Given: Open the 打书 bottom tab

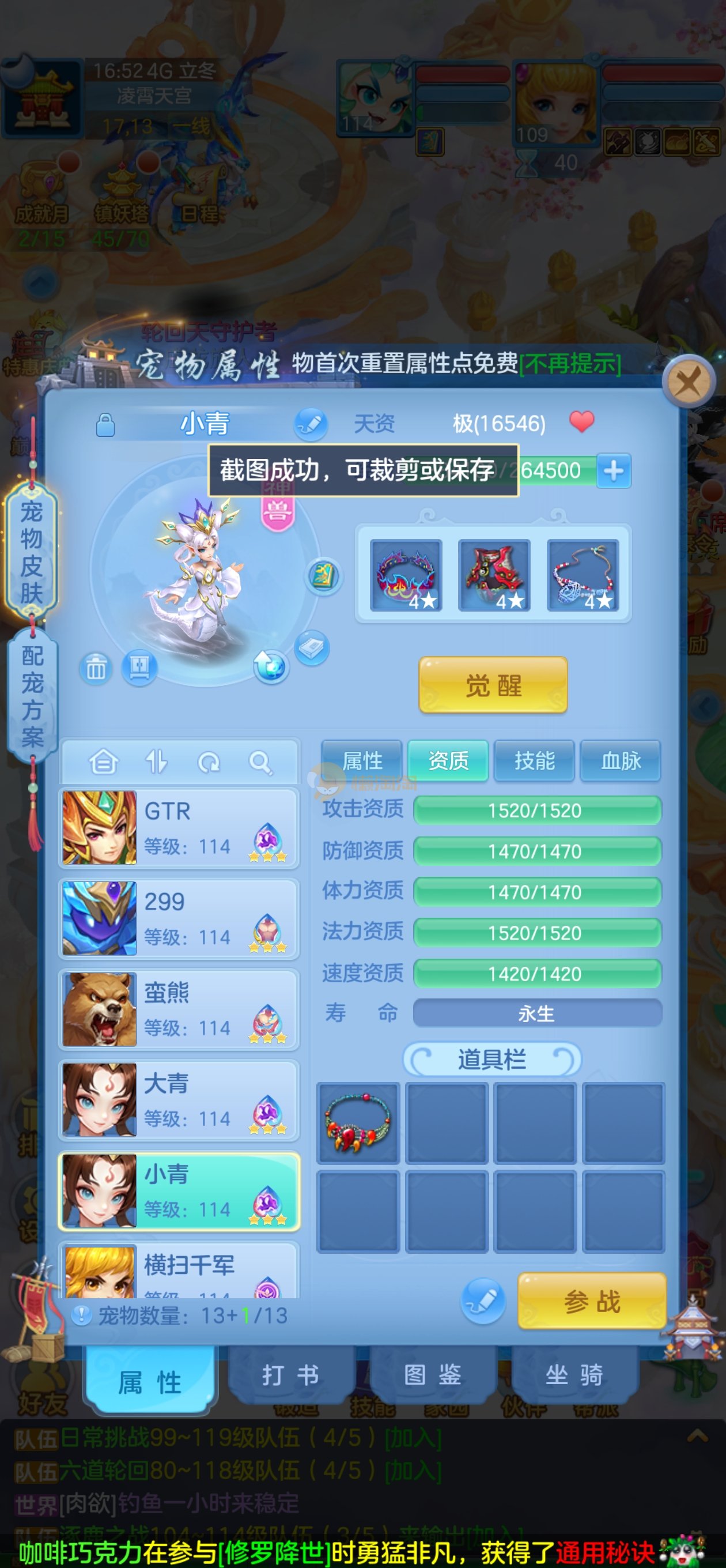Looking at the screenshot, I should (x=290, y=1375).
